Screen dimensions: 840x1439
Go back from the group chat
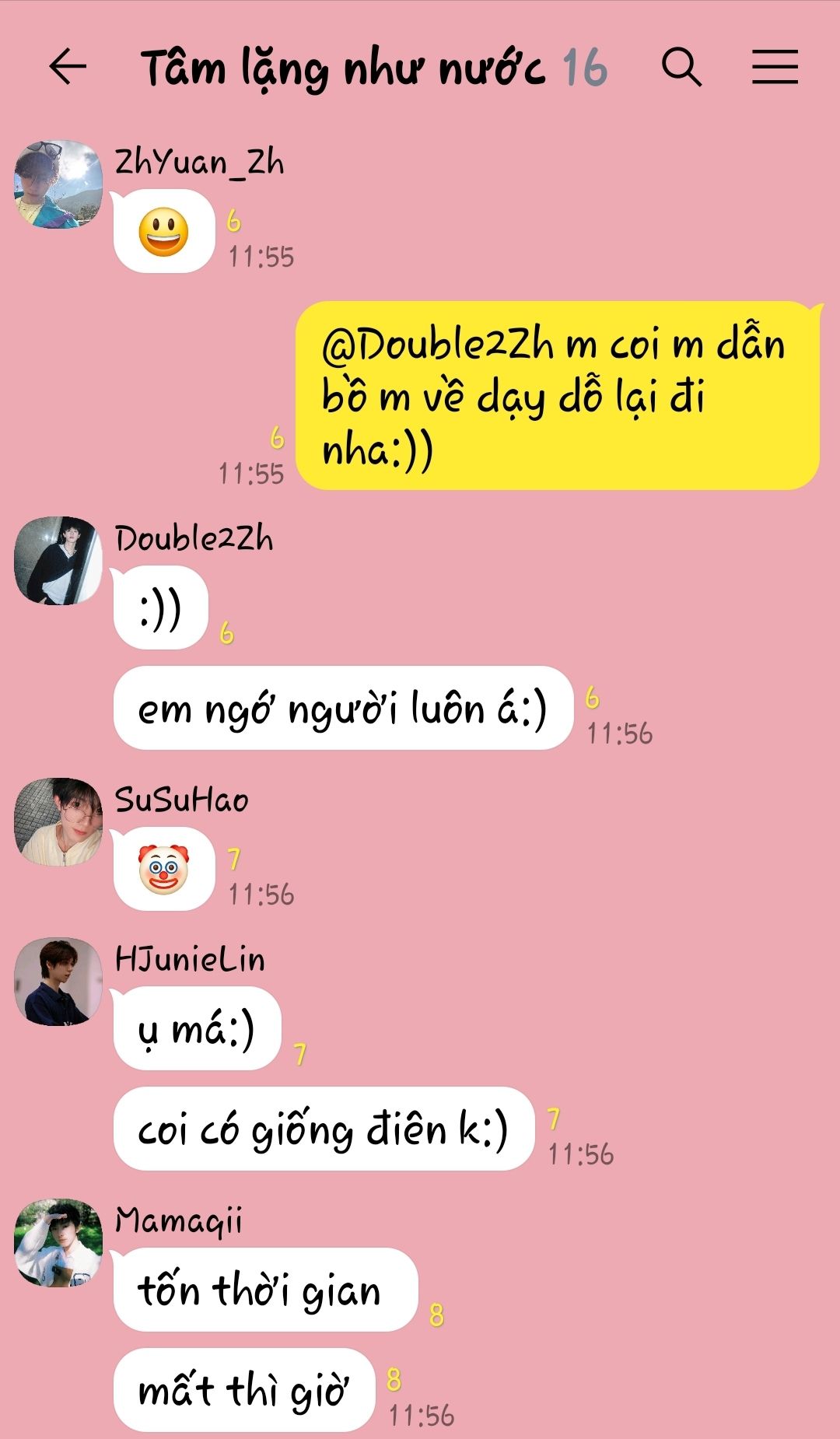(68, 67)
